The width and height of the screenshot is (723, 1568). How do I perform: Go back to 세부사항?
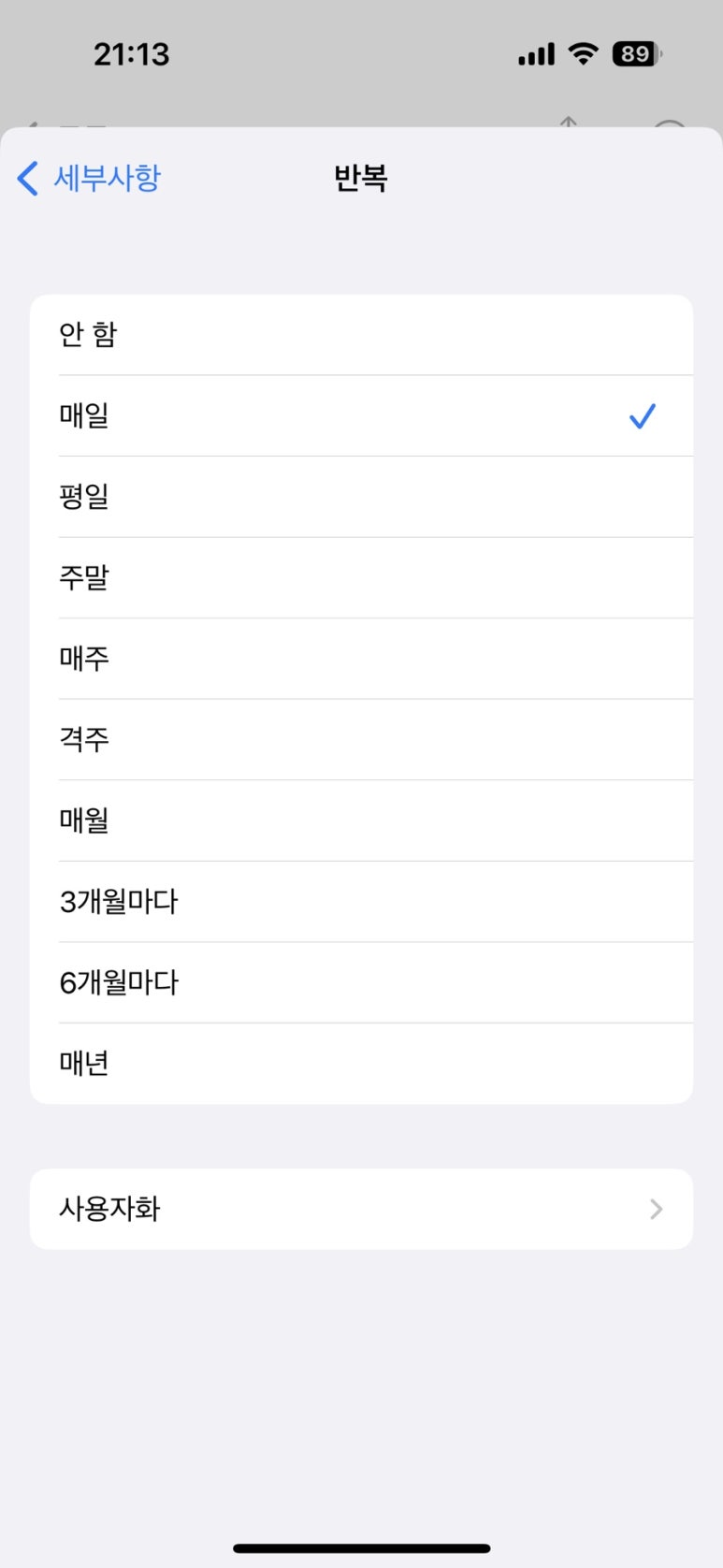tap(90, 178)
